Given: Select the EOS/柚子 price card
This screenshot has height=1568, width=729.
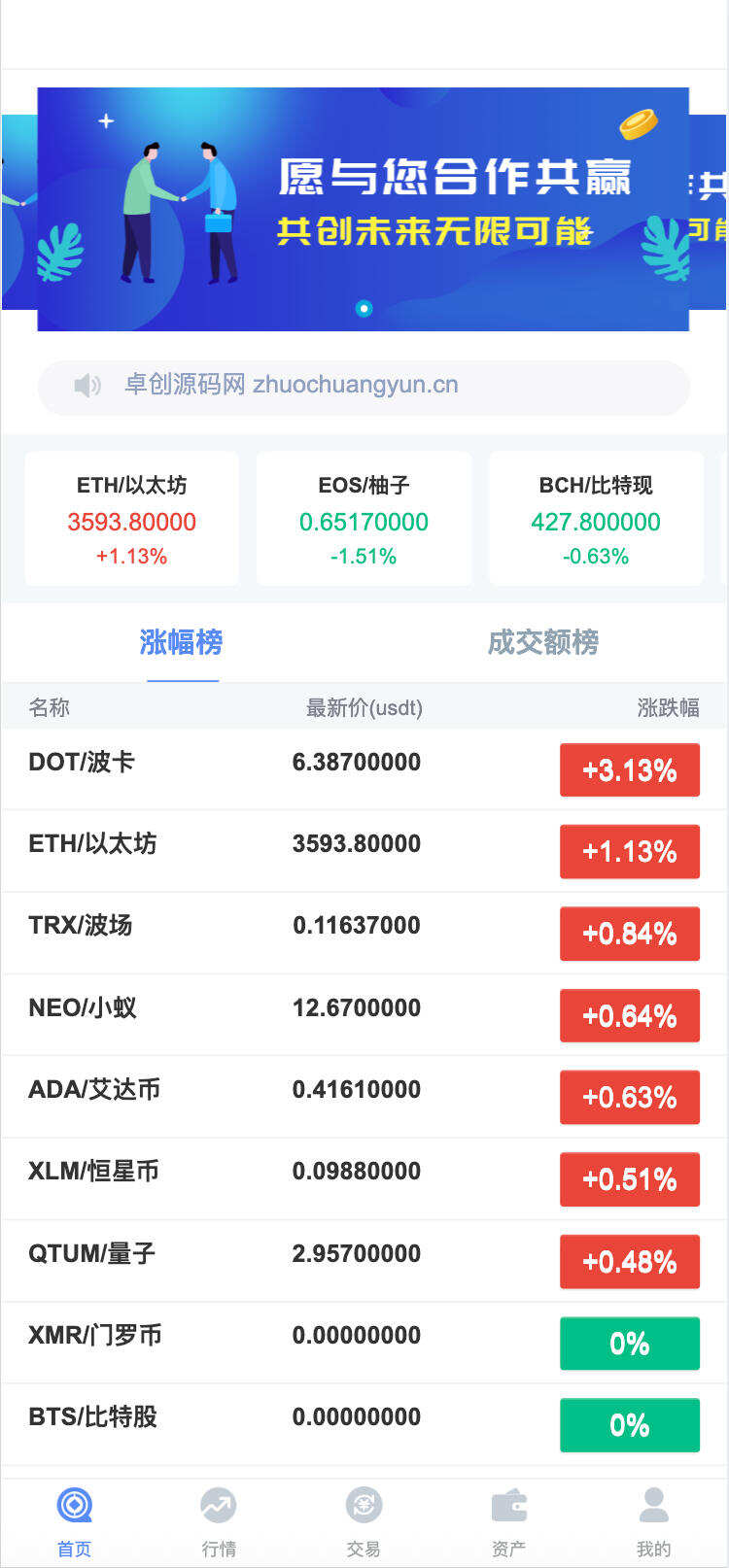Looking at the screenshot, I should (x=364, y=518).
